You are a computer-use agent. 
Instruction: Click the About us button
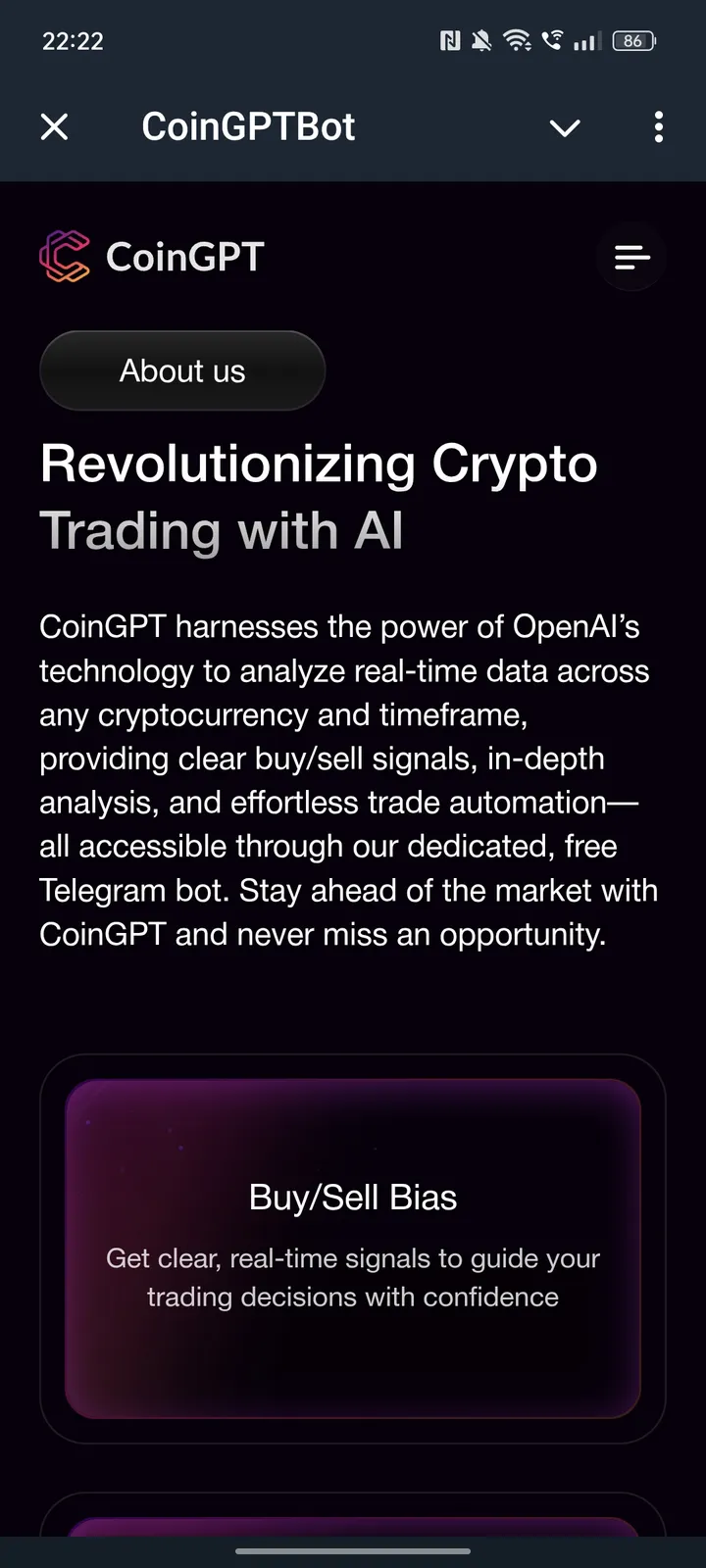click(182, 370)
